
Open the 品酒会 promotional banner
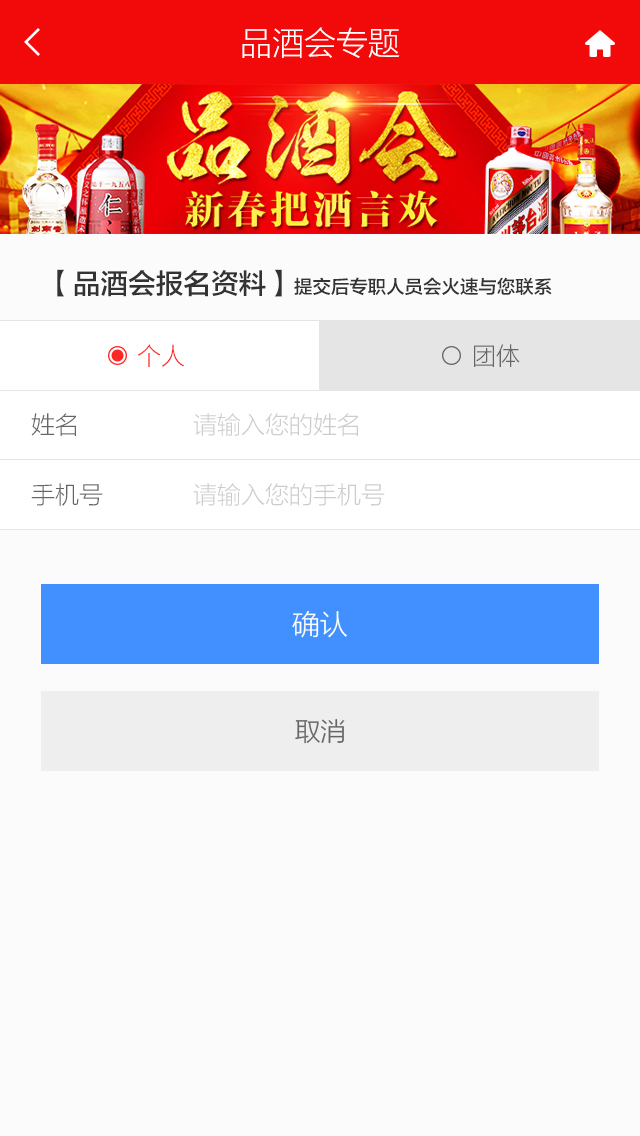click(320, 159)
